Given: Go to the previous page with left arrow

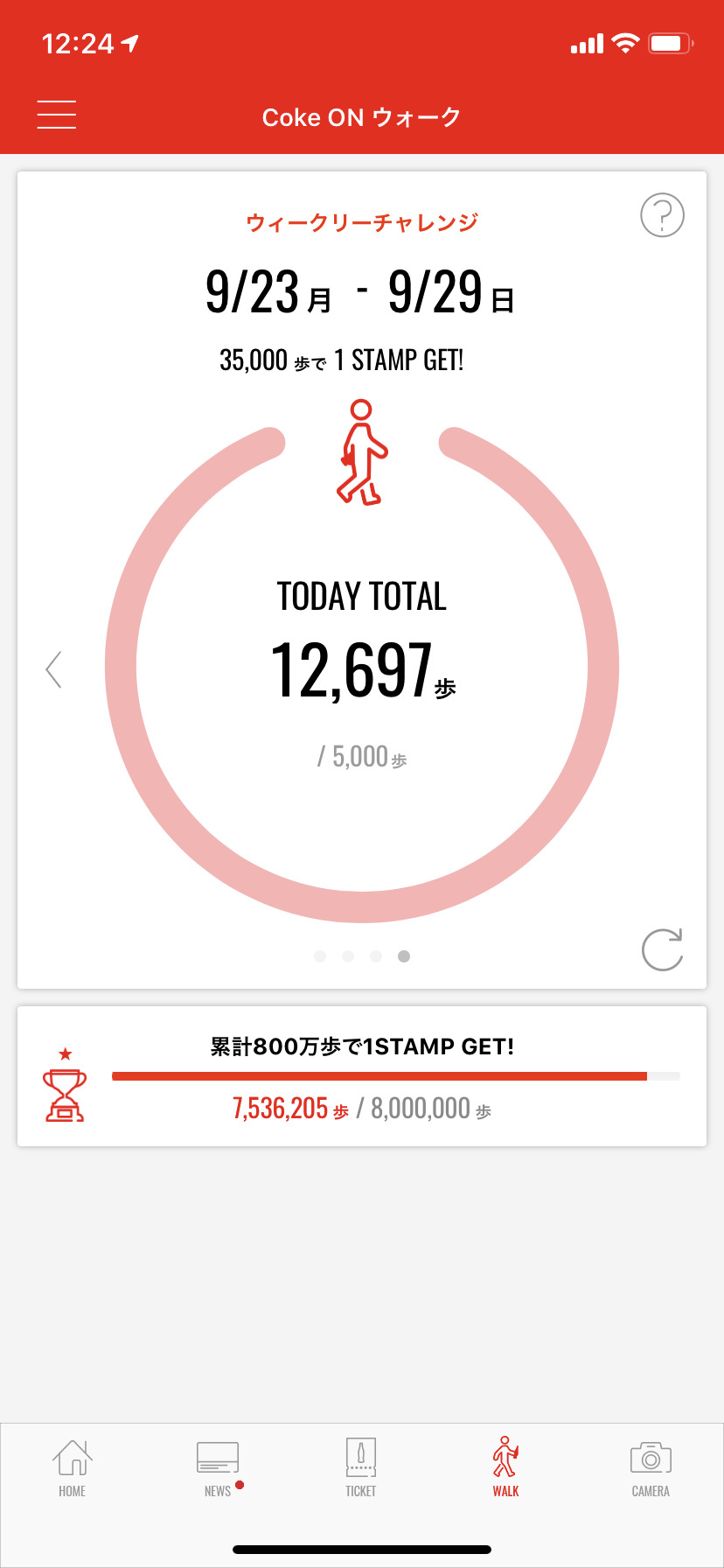Looking at the screenshot, I should (54, 669).
